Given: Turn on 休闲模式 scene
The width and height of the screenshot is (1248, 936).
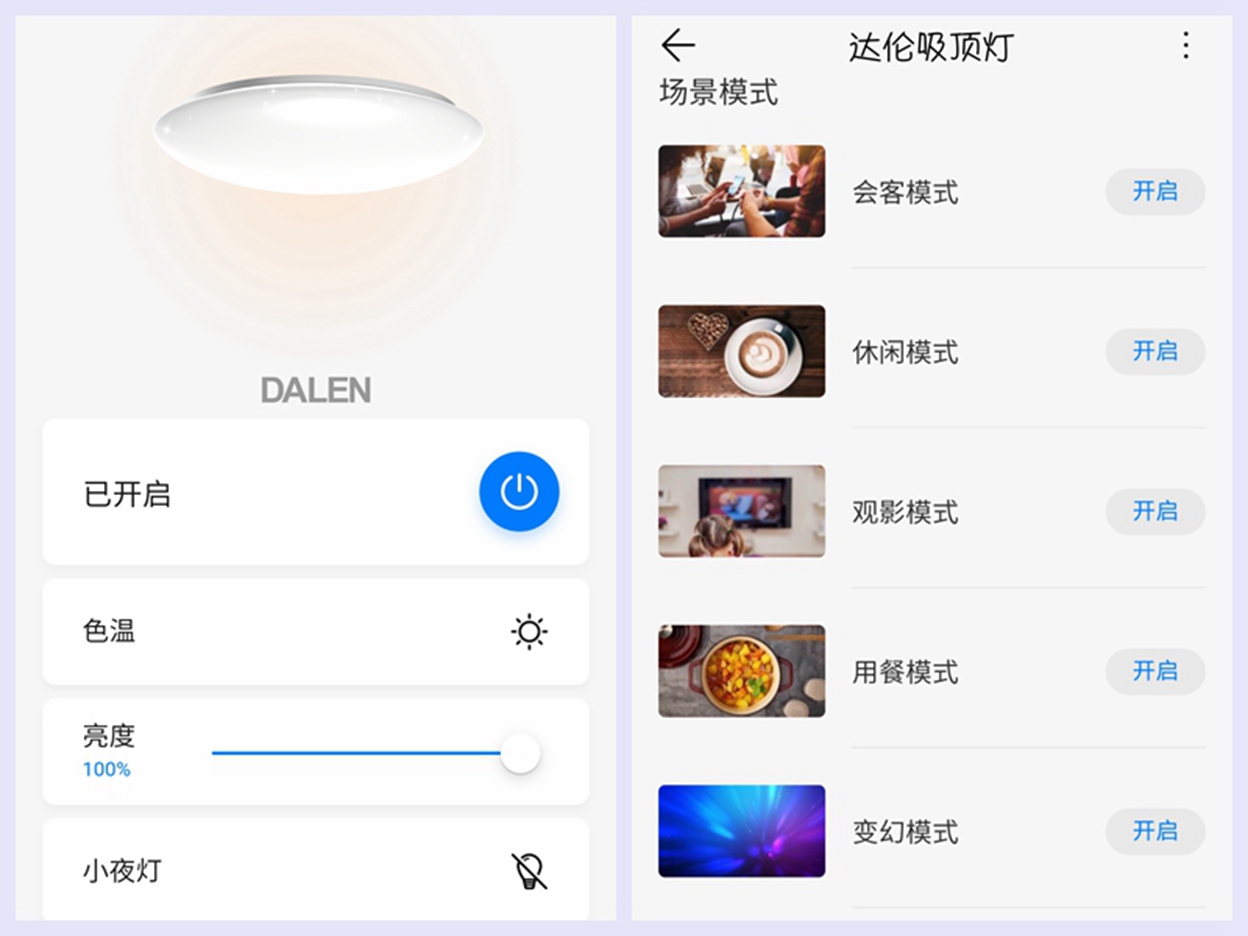Looking at the screenshot, I should click(1154, 351).
